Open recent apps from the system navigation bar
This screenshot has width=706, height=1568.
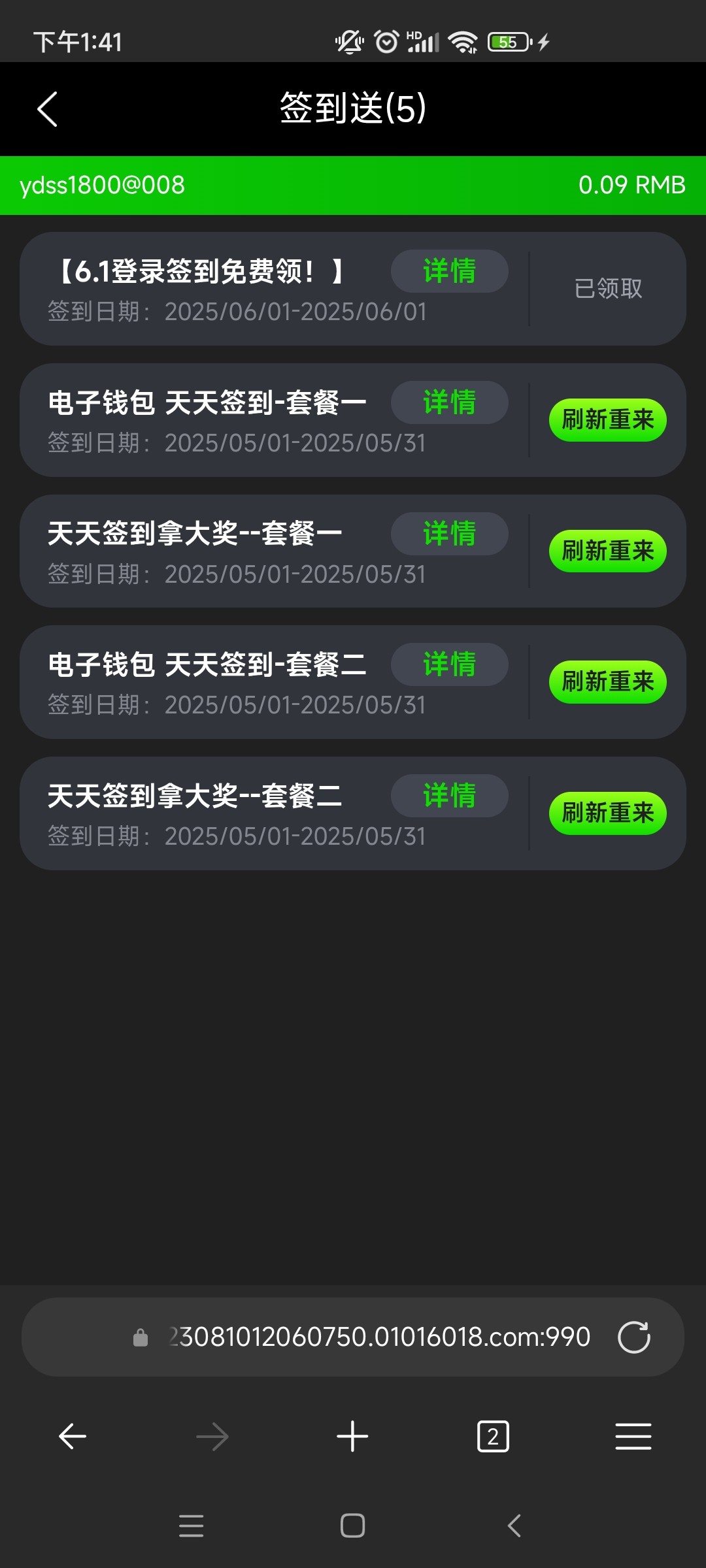click(192, 1526)
